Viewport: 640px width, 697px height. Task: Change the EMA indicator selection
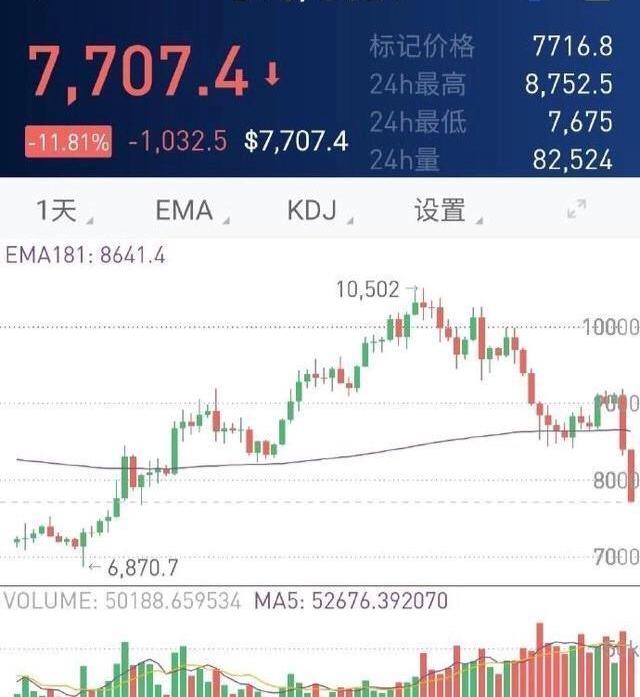(188, 210)
